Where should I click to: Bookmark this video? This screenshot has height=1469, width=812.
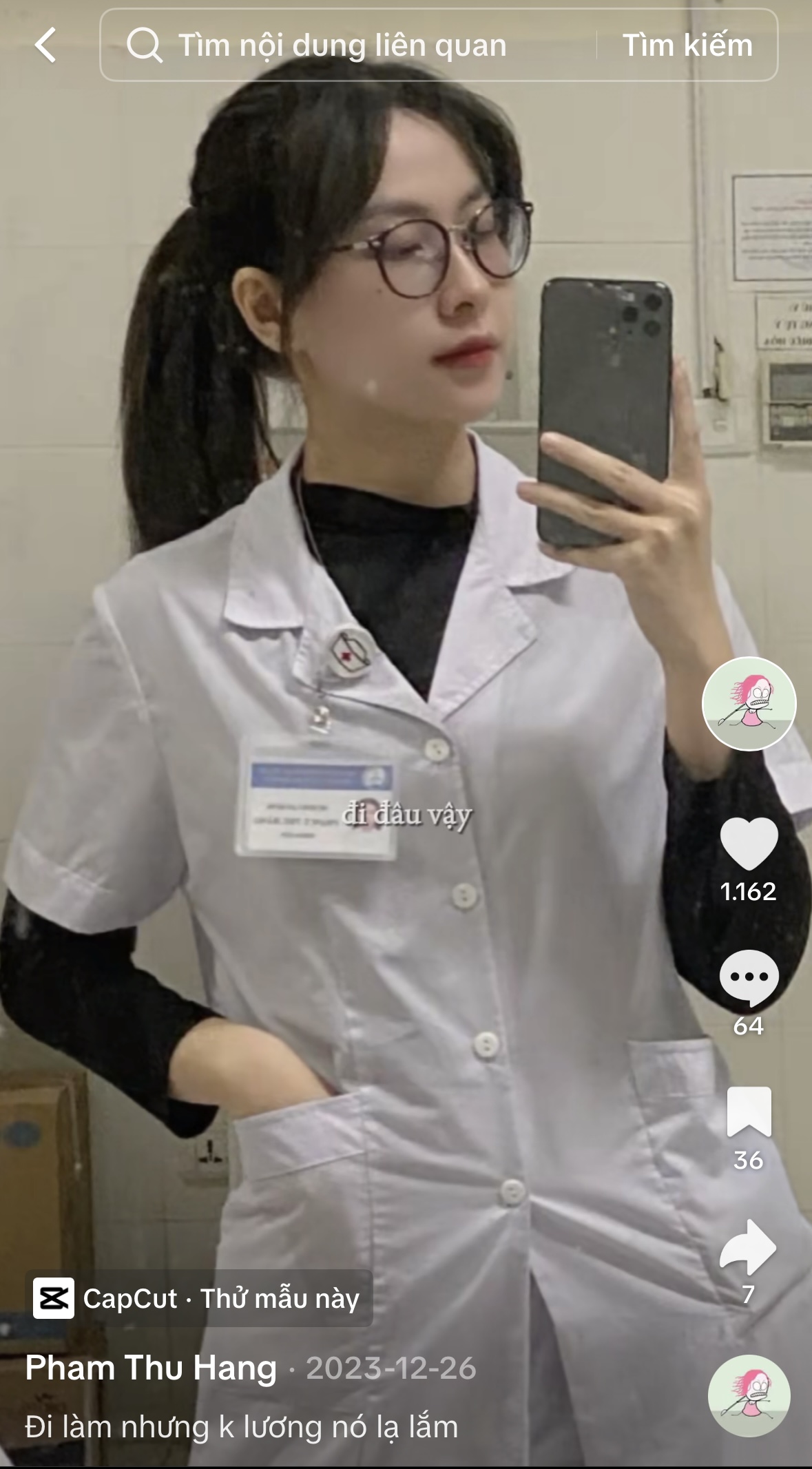coord(749,1112)
